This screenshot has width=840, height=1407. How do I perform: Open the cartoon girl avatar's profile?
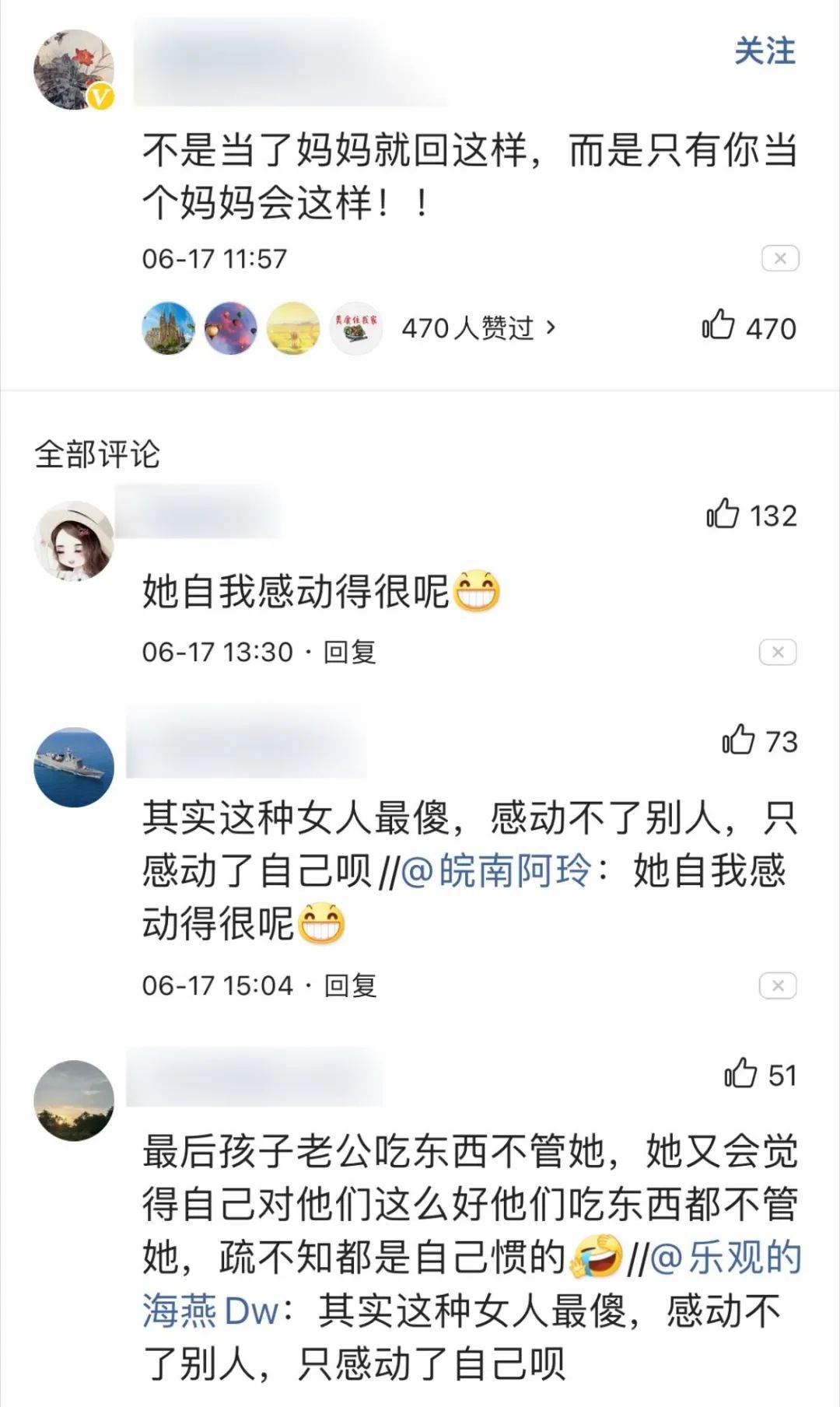pos(74,541)
